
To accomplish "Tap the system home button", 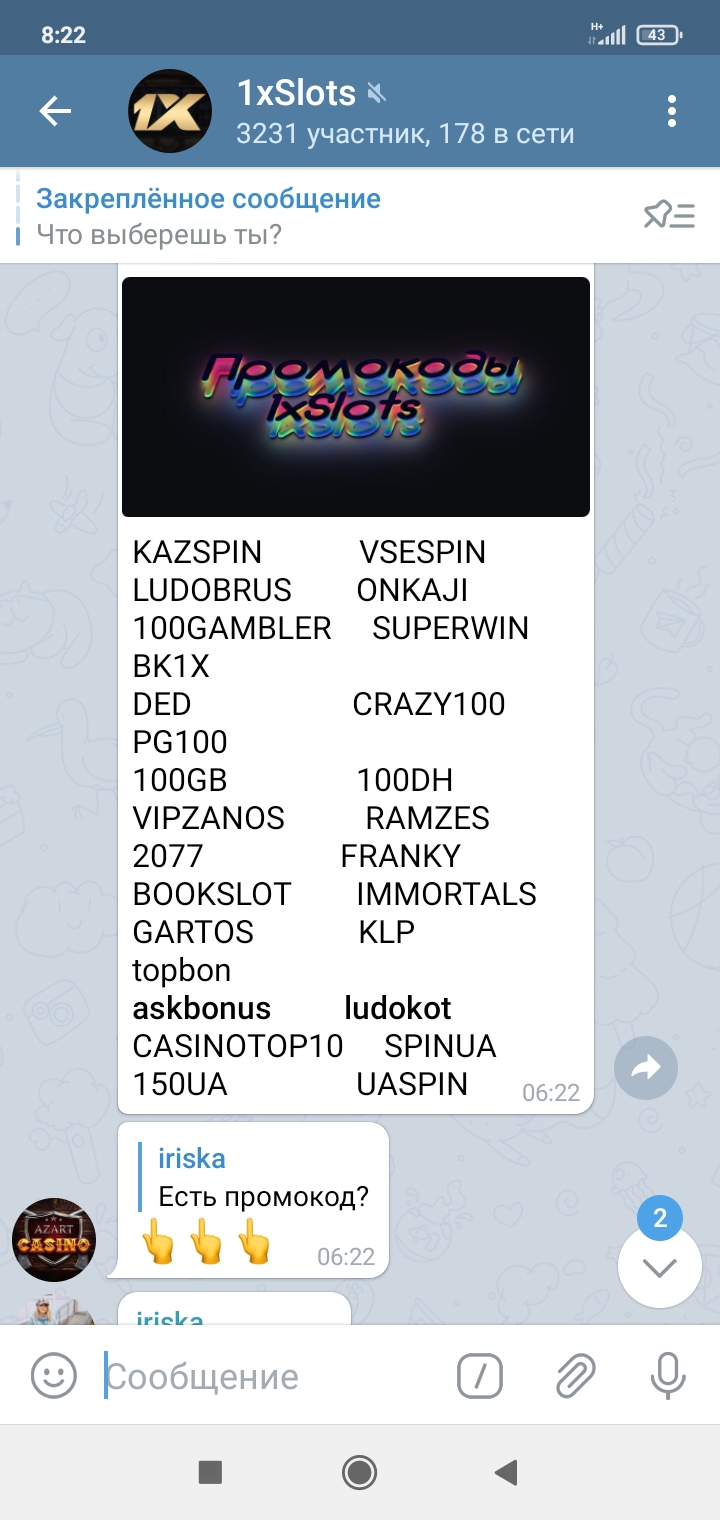I will point(359,1472).
